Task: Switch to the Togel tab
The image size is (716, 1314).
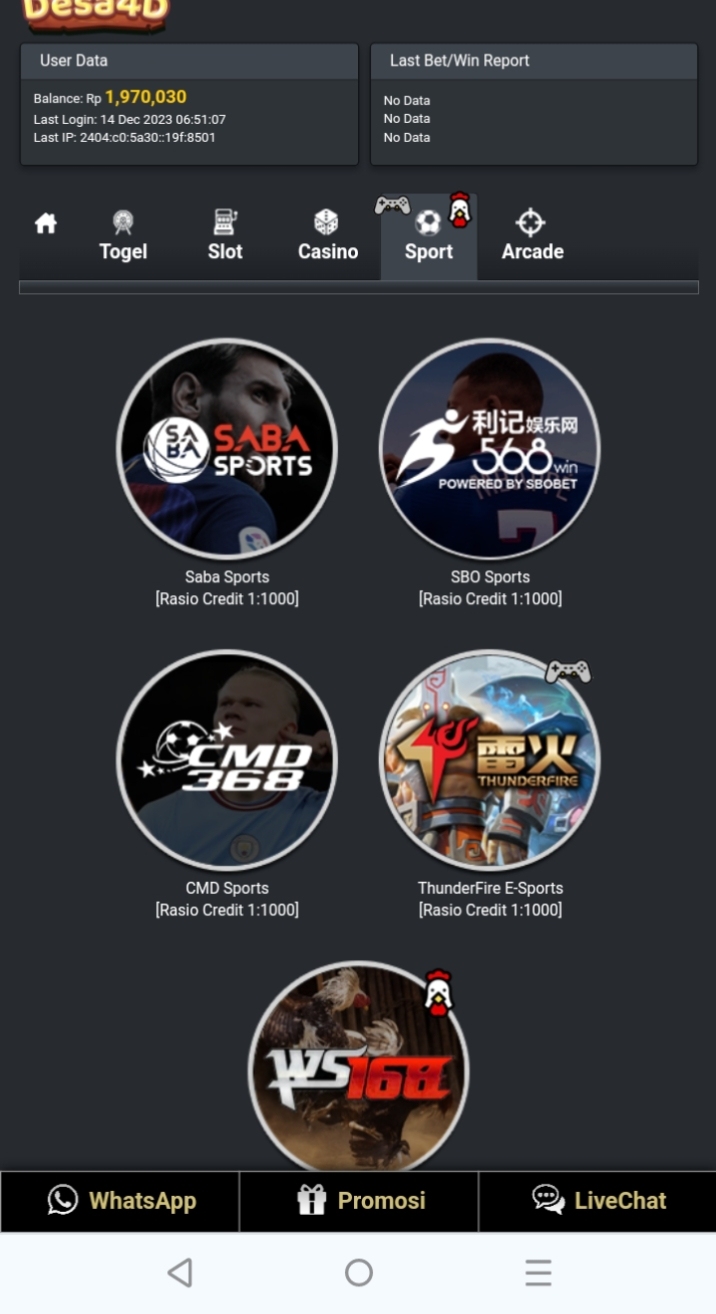Action: pyautogui.click(x=123, y=236)
